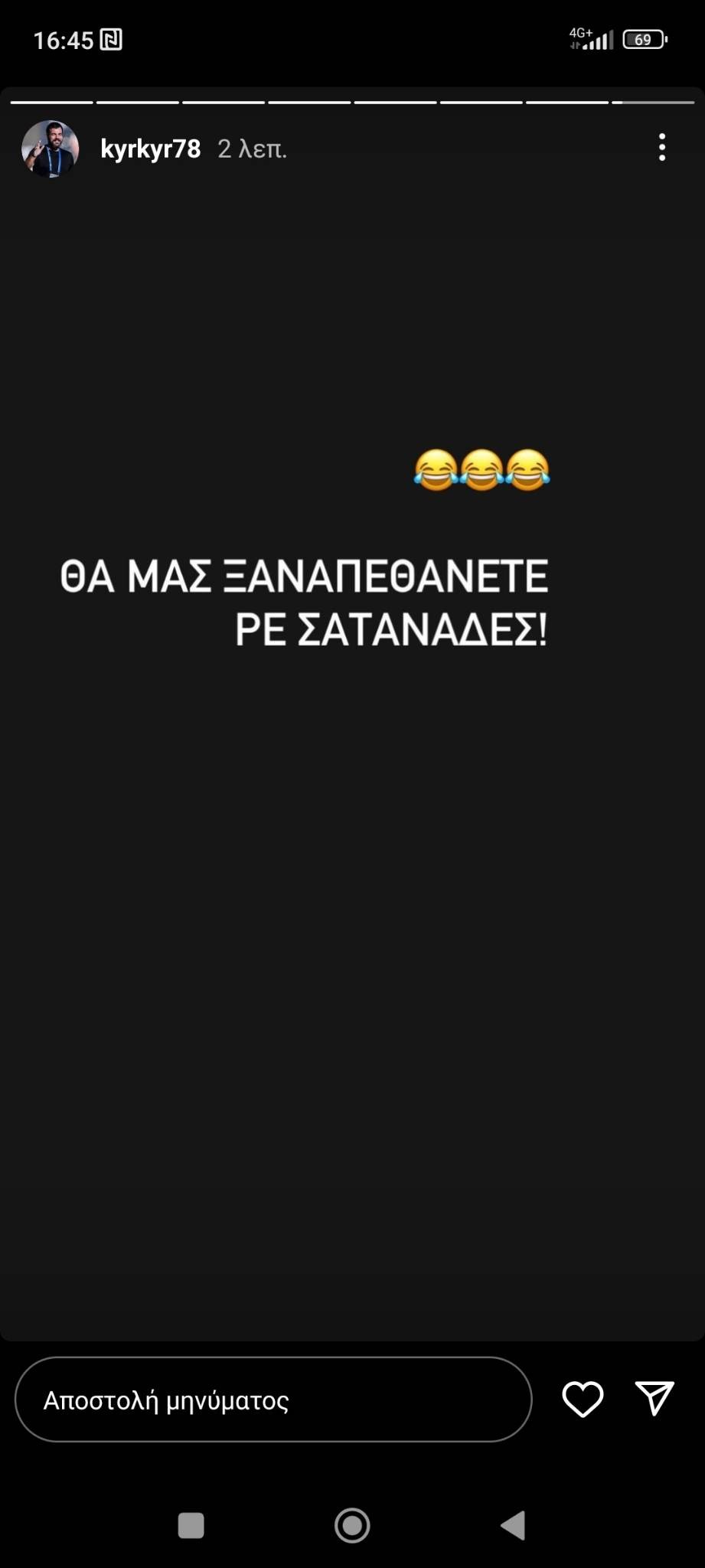Share the story via paper plane icon
Screen dimensions: 705x1568
[654, 1399]
